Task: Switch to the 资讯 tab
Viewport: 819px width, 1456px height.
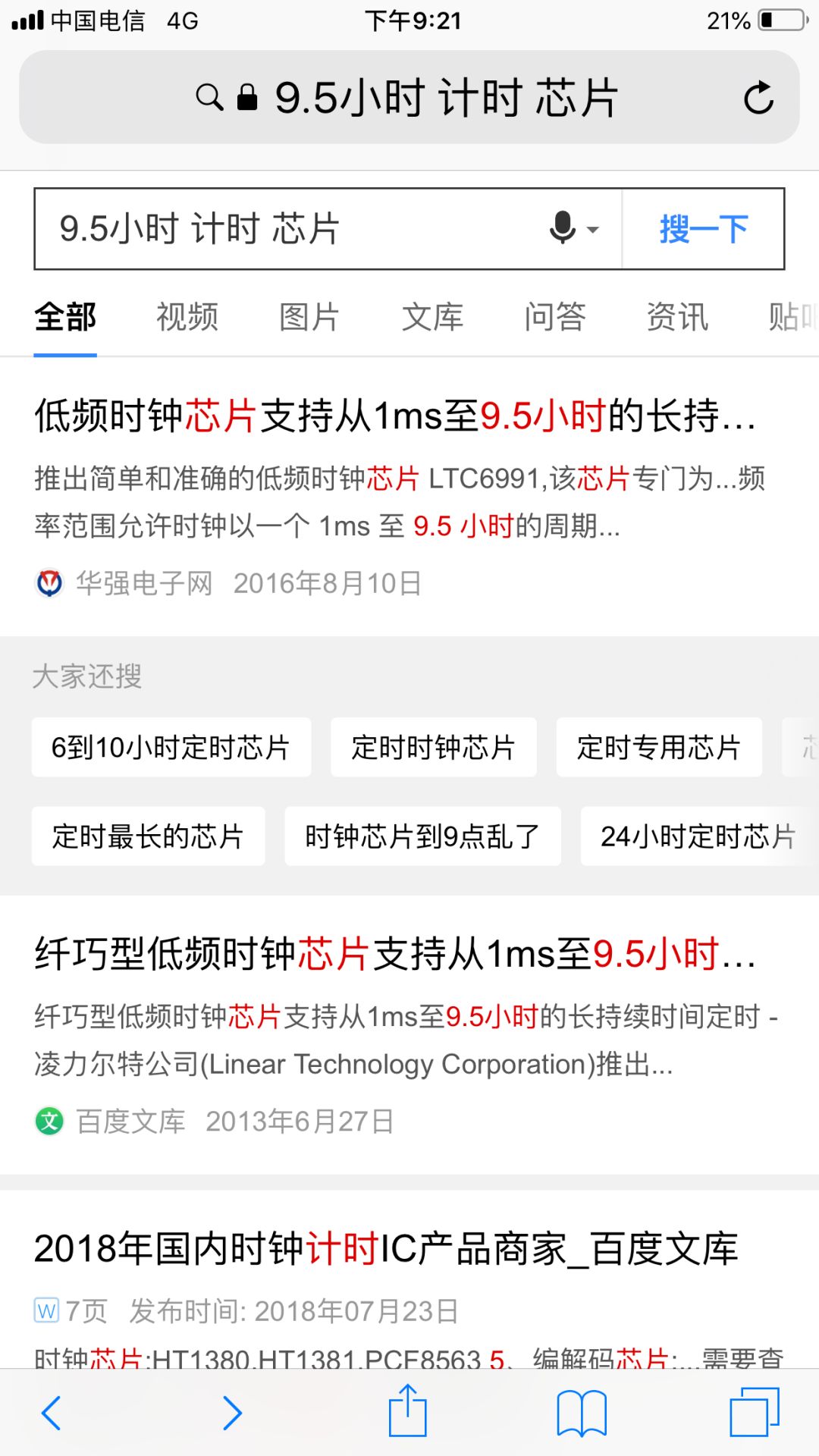Action: coord(677,317)
